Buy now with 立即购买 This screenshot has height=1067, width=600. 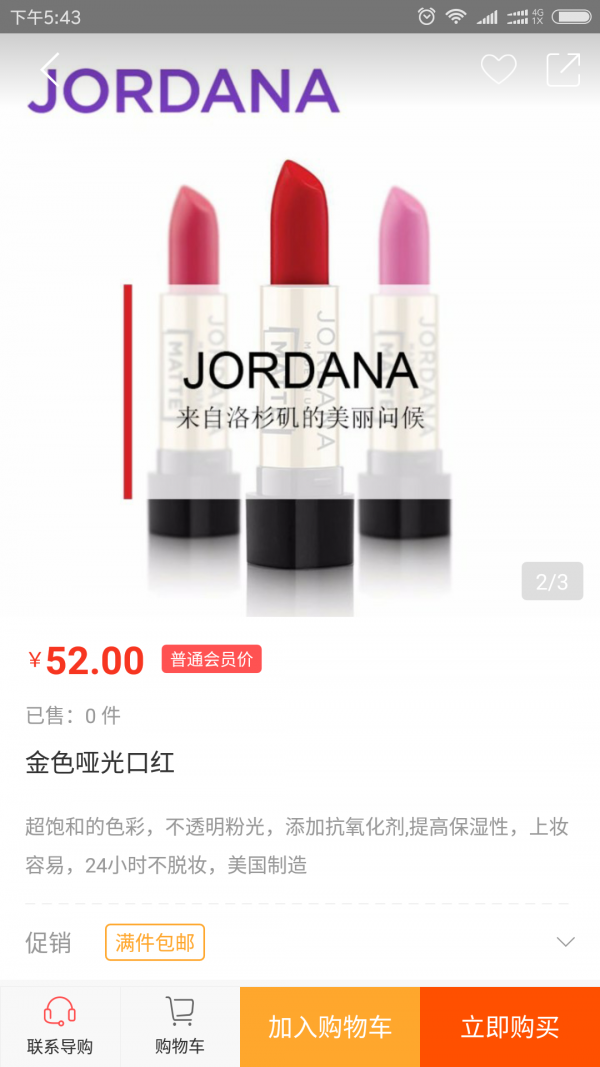tap(510, 1026)
